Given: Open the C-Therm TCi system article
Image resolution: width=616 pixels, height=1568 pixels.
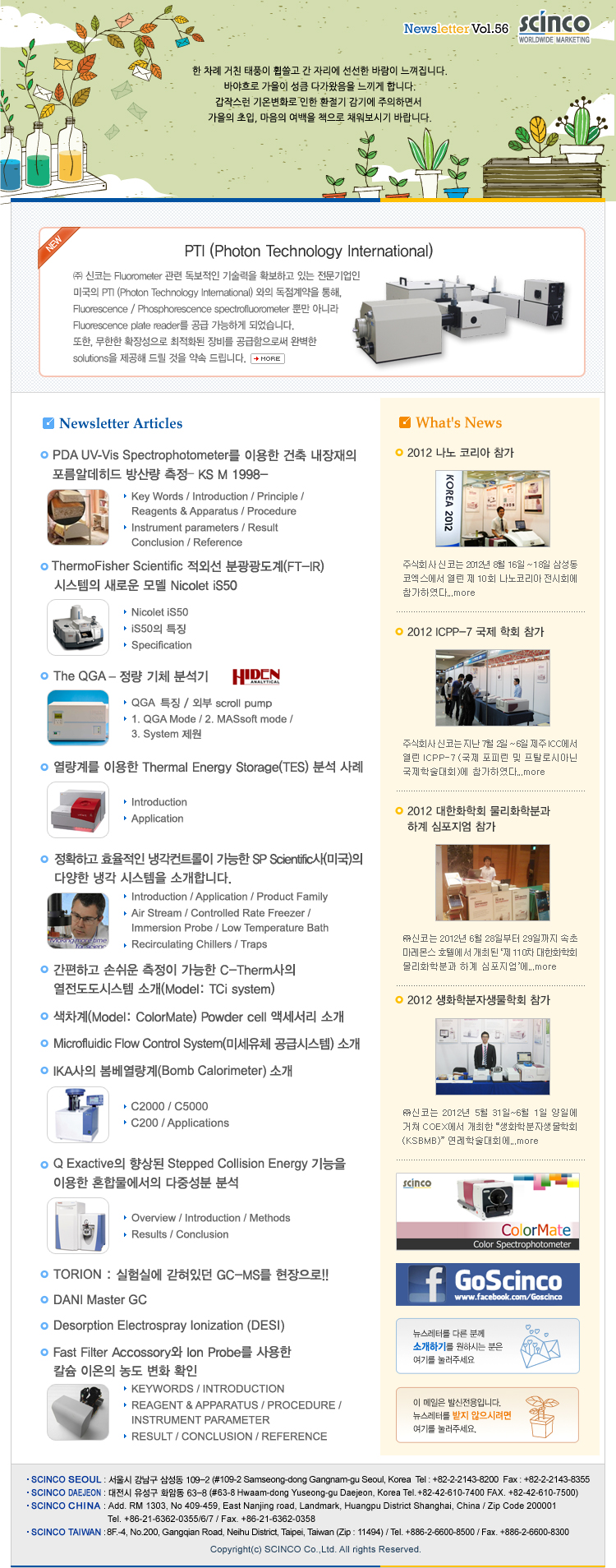Looking at the screenshot, I should [174, 970].
